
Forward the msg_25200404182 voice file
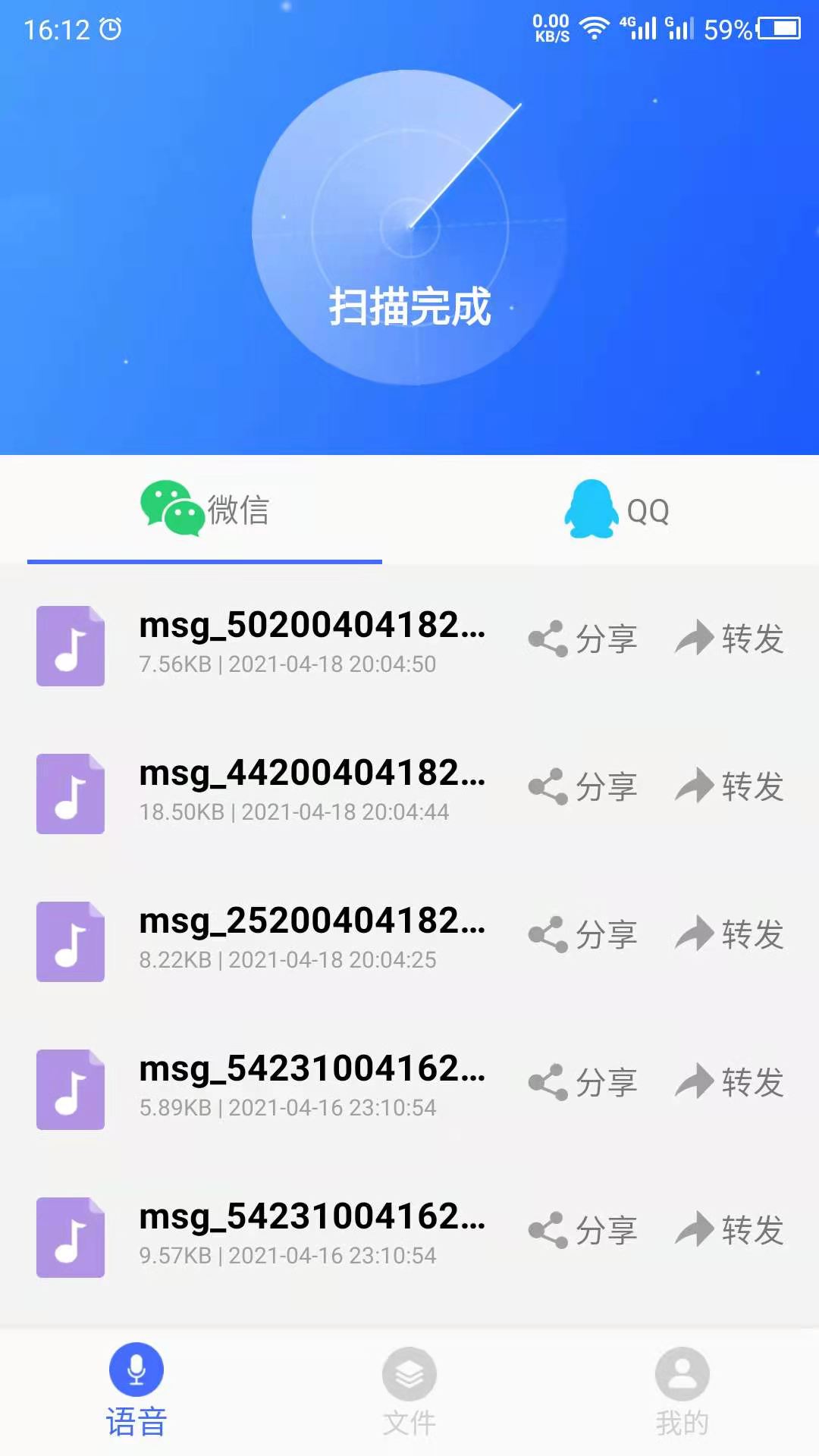pyautogui.click(x=730, y=934)
